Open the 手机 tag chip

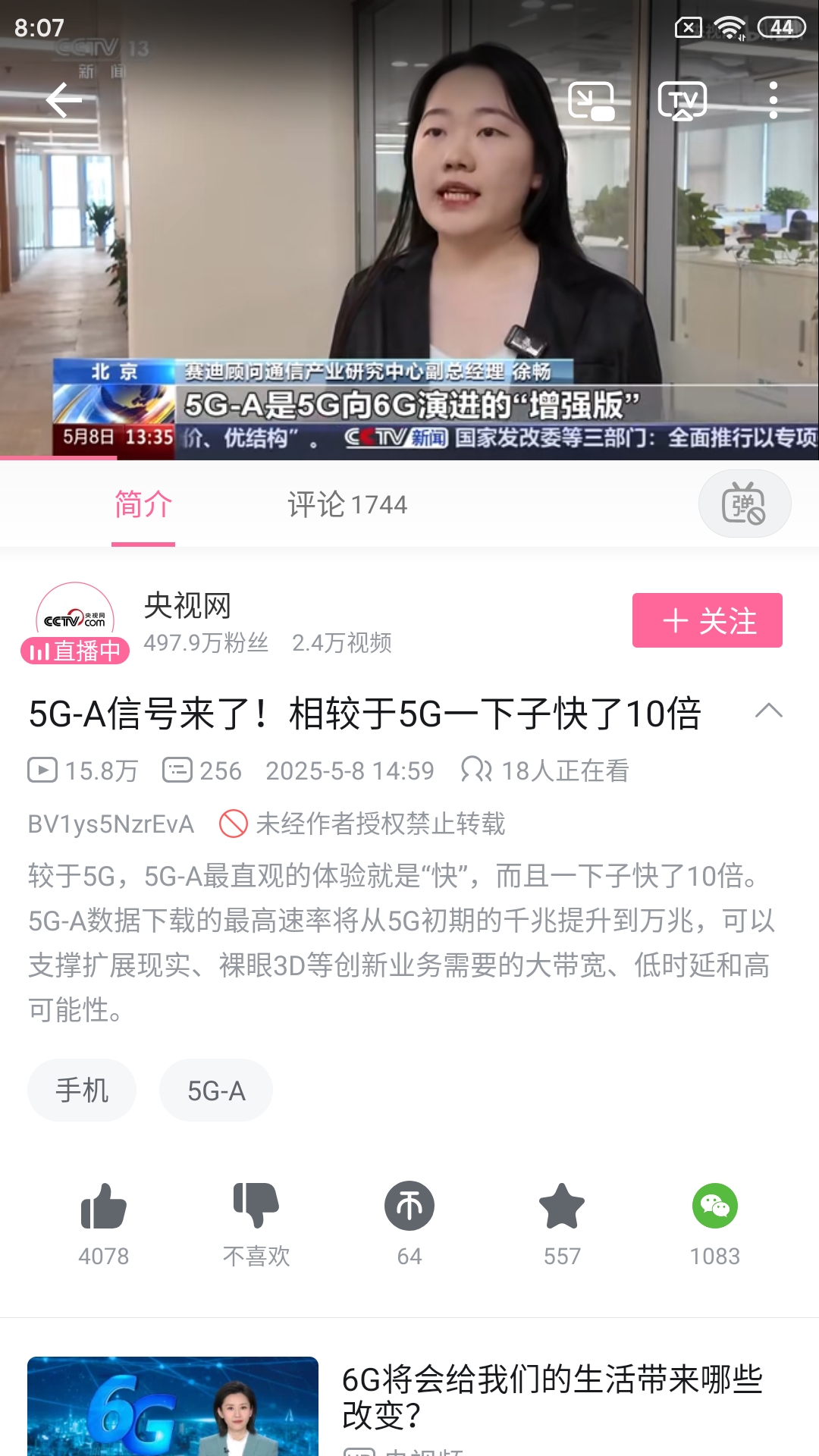tap(82, 1090)
